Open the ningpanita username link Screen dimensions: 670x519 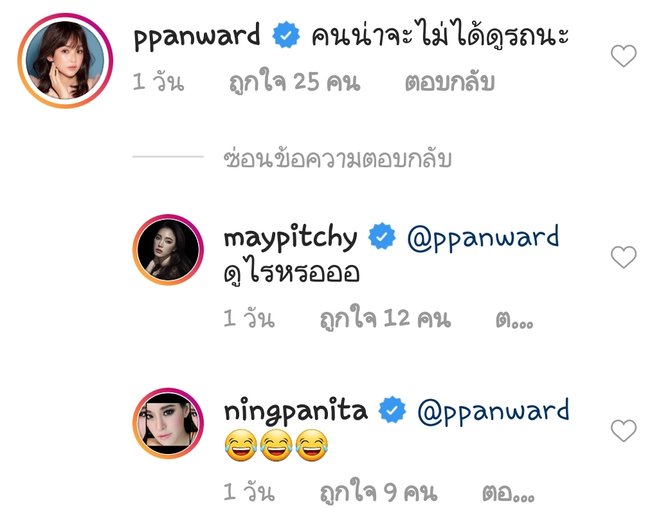pyautogui.click(x=297, y=409)
